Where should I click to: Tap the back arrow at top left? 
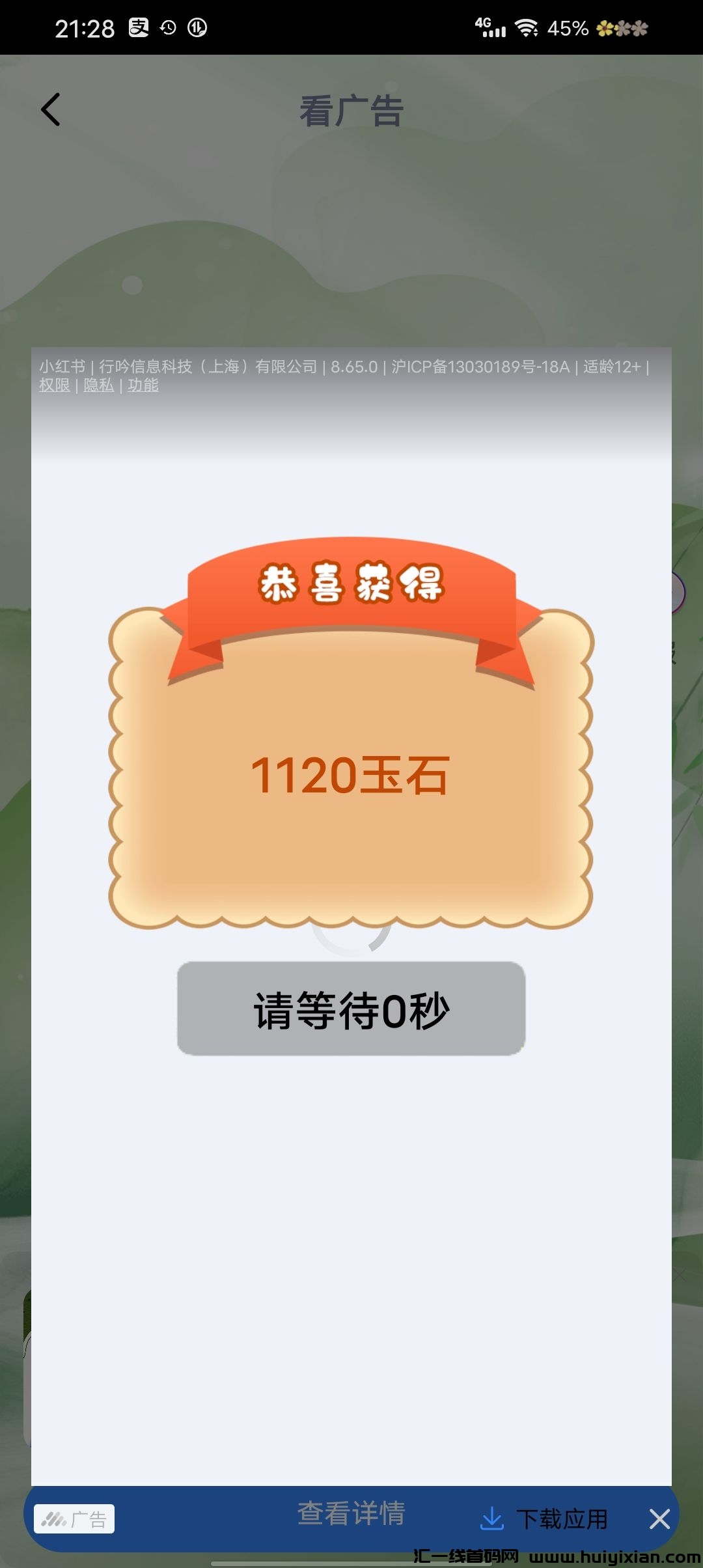coord(51,109)
